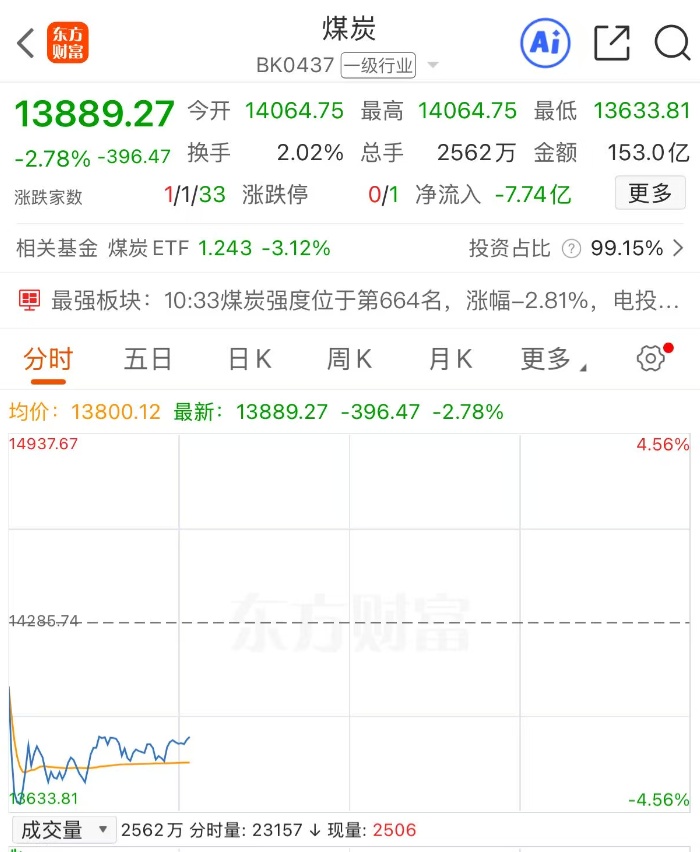Show the 月K chart
700x852 pixels.
450,359
